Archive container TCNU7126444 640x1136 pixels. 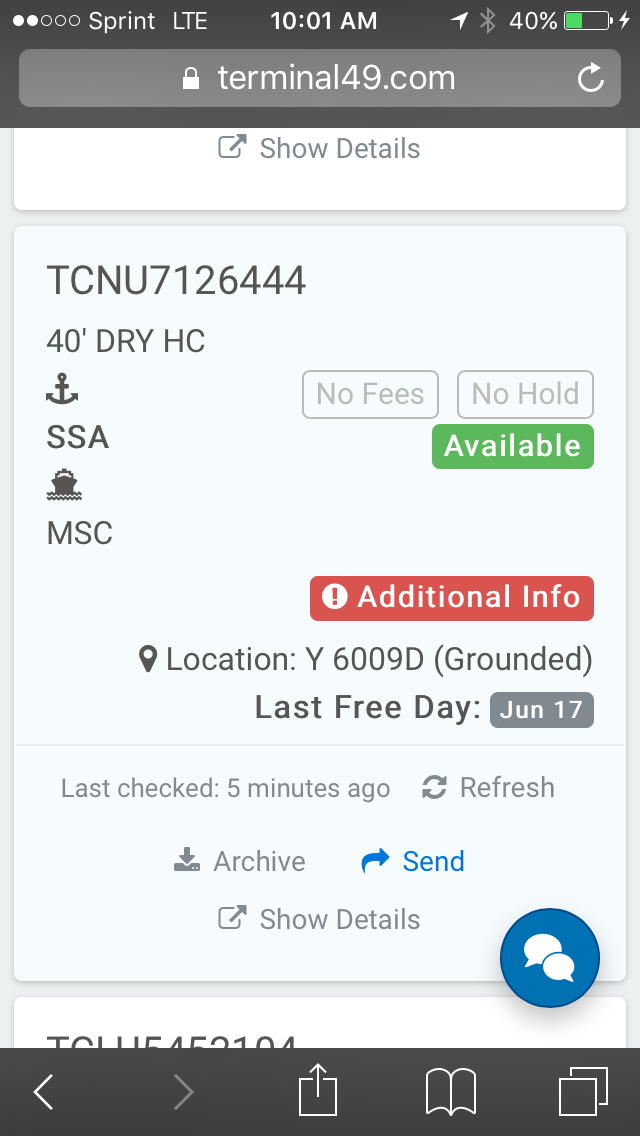[x=240, y=862]
